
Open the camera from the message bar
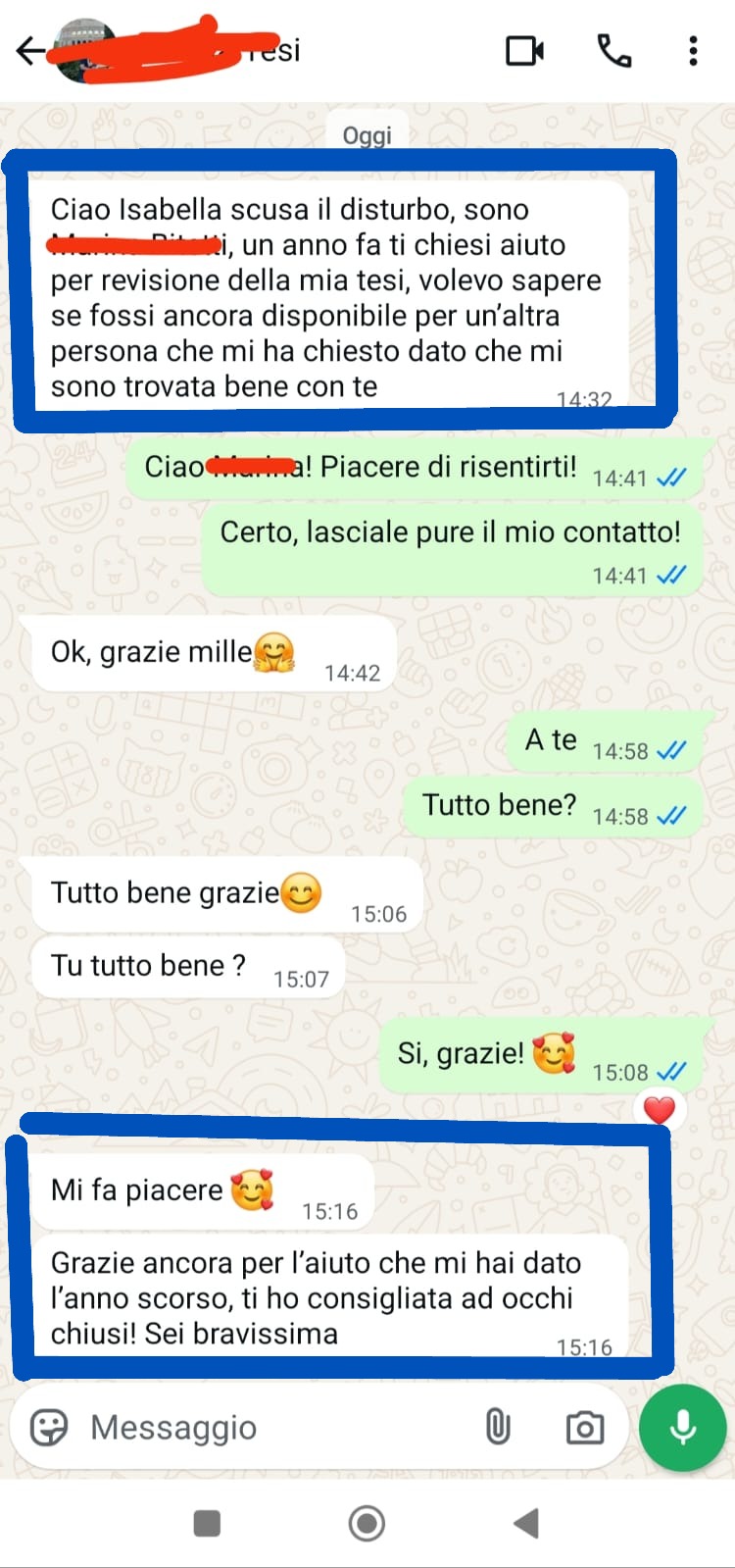click(x=585, y=1428)
